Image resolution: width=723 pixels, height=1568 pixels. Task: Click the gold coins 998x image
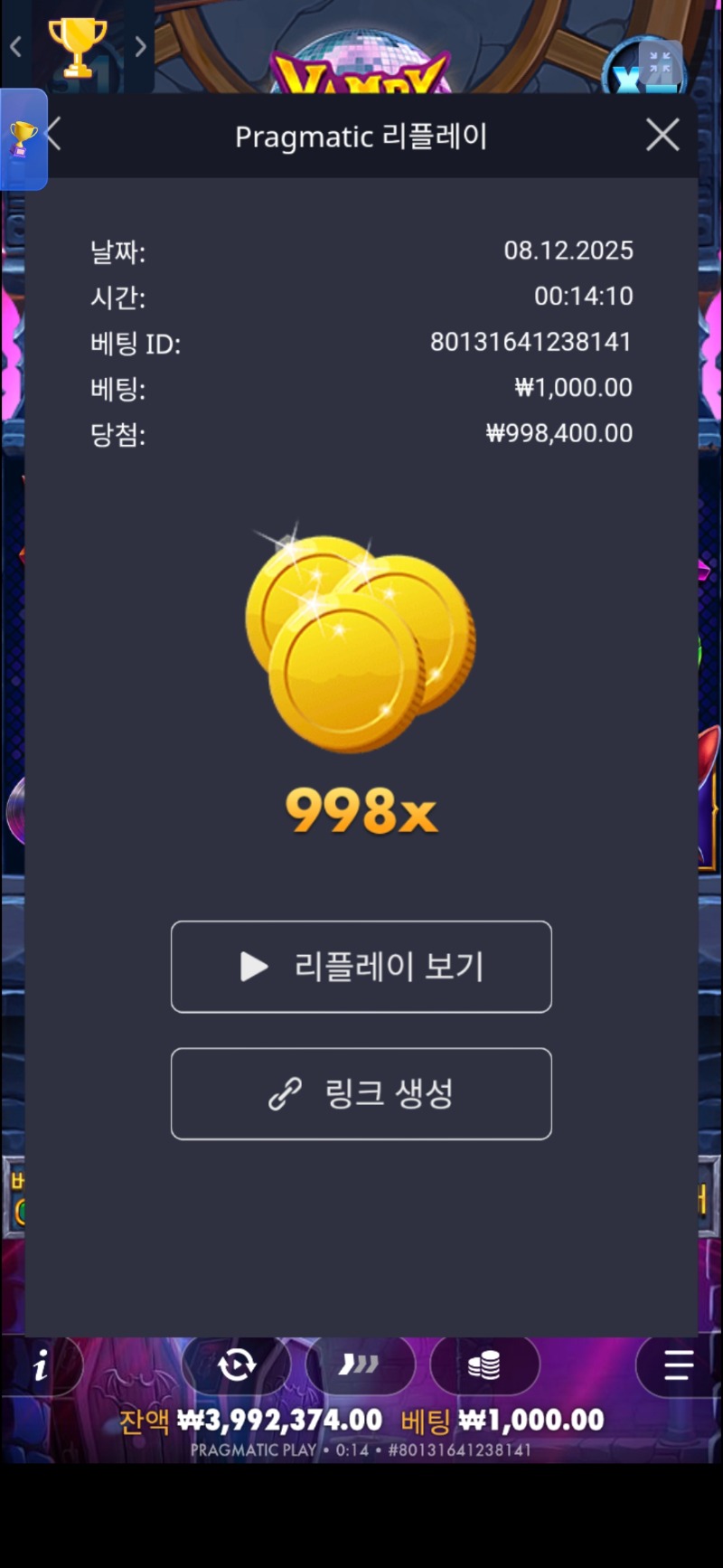(x=361, y=633)
